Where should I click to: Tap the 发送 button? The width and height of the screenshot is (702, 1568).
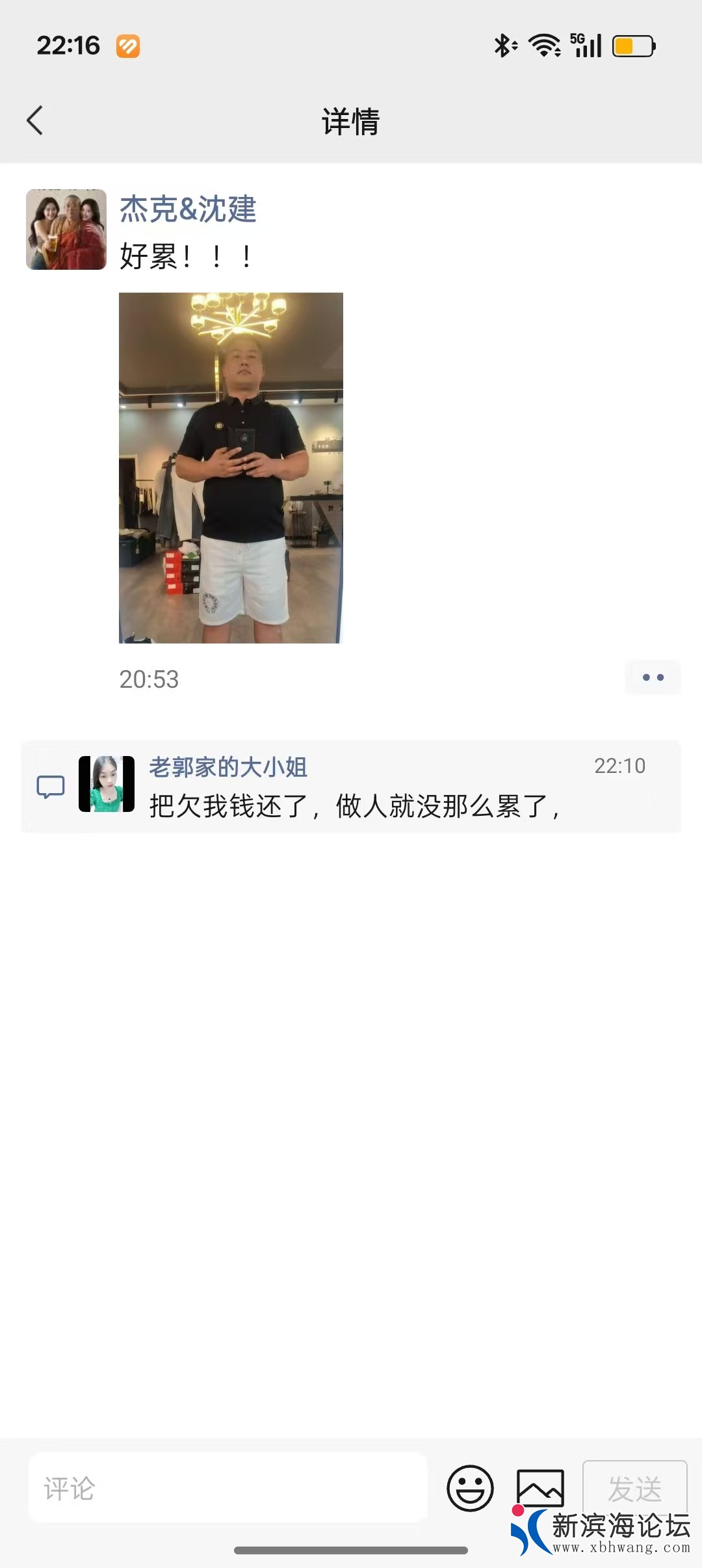coord(634,1488)
